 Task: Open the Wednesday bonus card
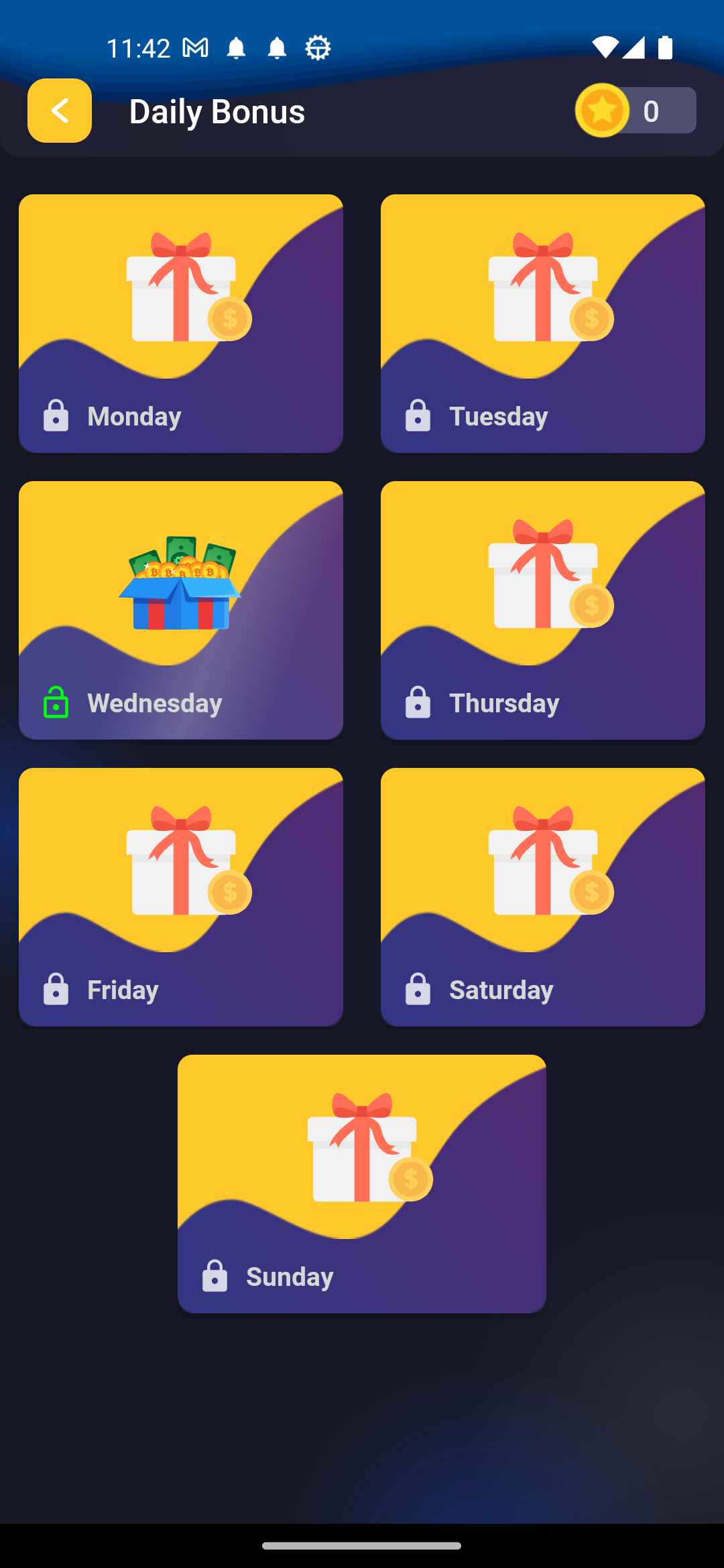(181, 610)
